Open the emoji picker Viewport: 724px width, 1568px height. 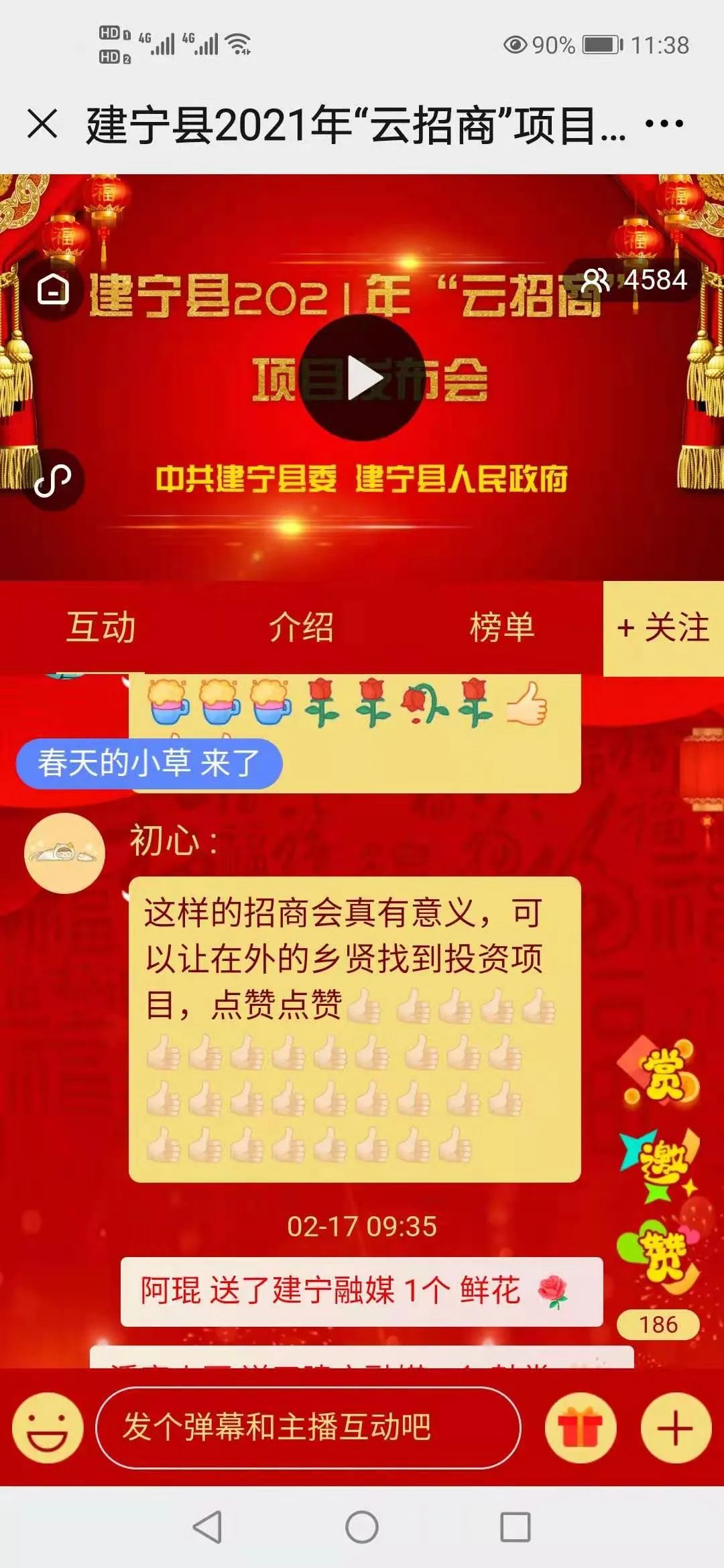point(48,1428)
